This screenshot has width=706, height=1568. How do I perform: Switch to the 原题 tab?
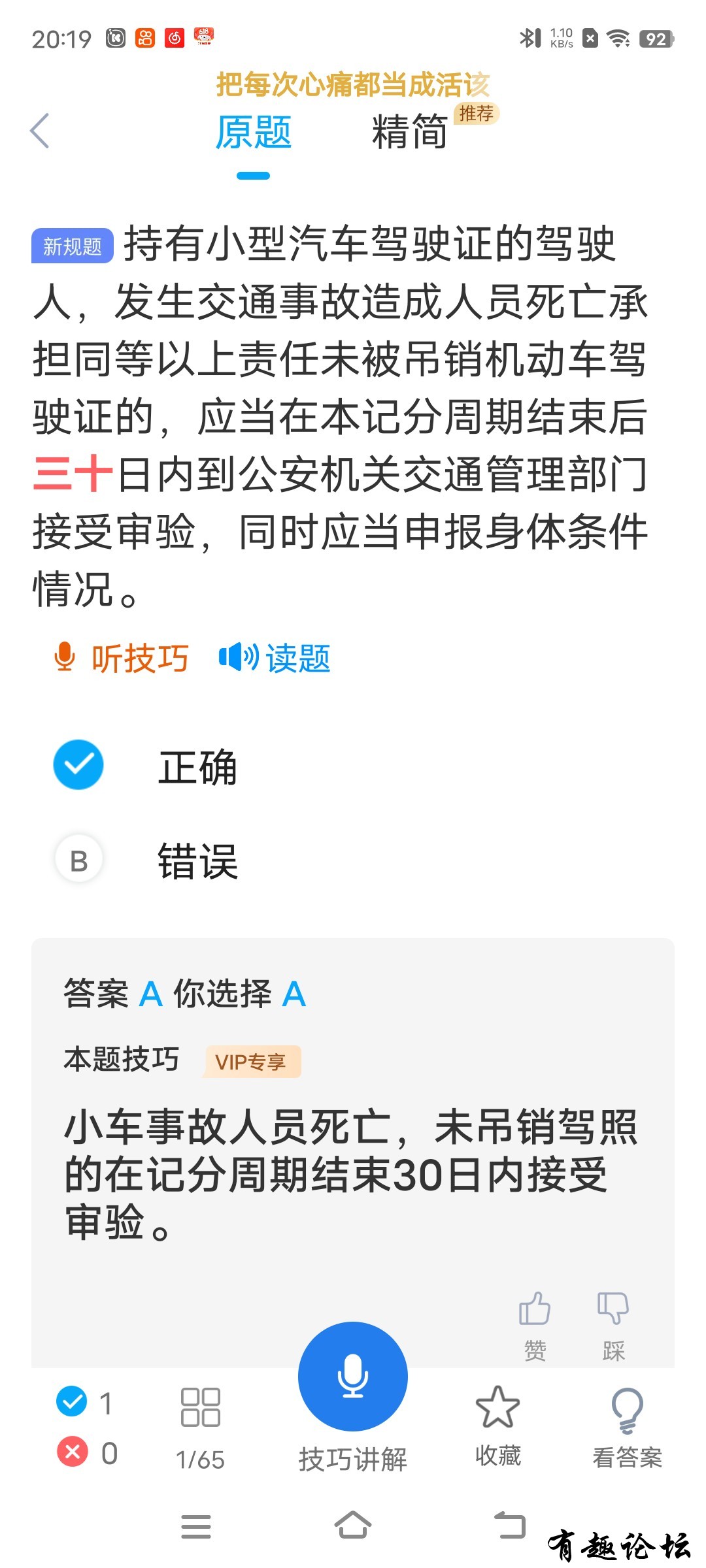tap(253, 133)
